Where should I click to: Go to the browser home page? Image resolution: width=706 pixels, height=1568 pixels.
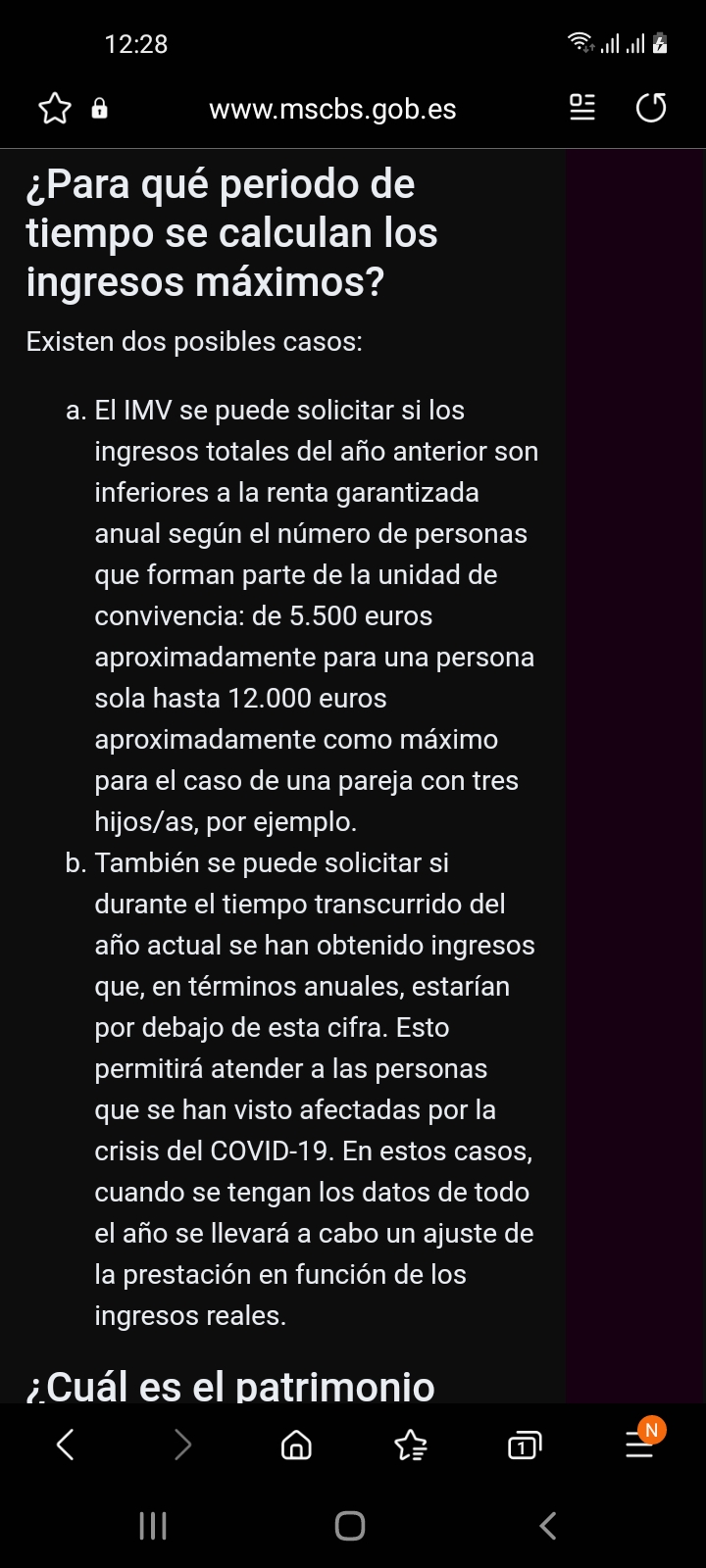pyautogui.click(x=296, y=1445)
